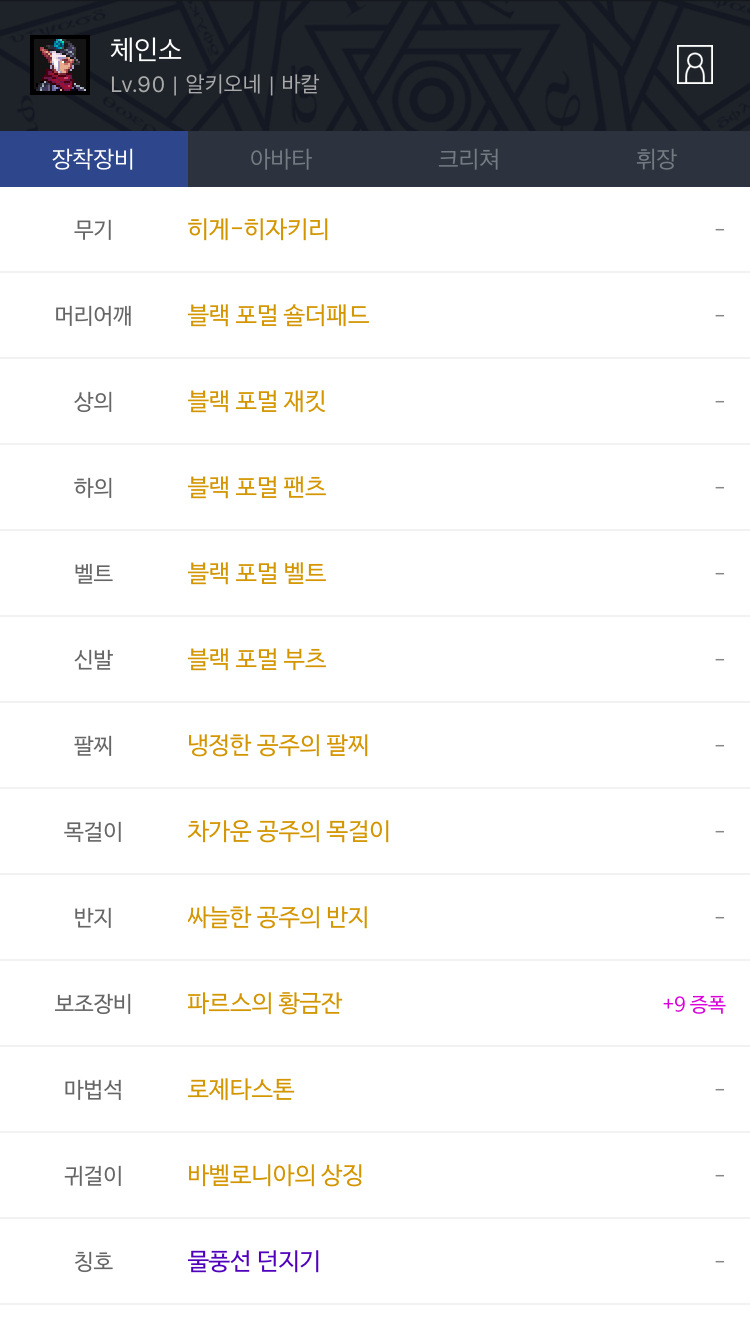Switch to the 크리쳐 tab
The height and width of the screenshot is (1334, 750).
click(x=469, y=159)
